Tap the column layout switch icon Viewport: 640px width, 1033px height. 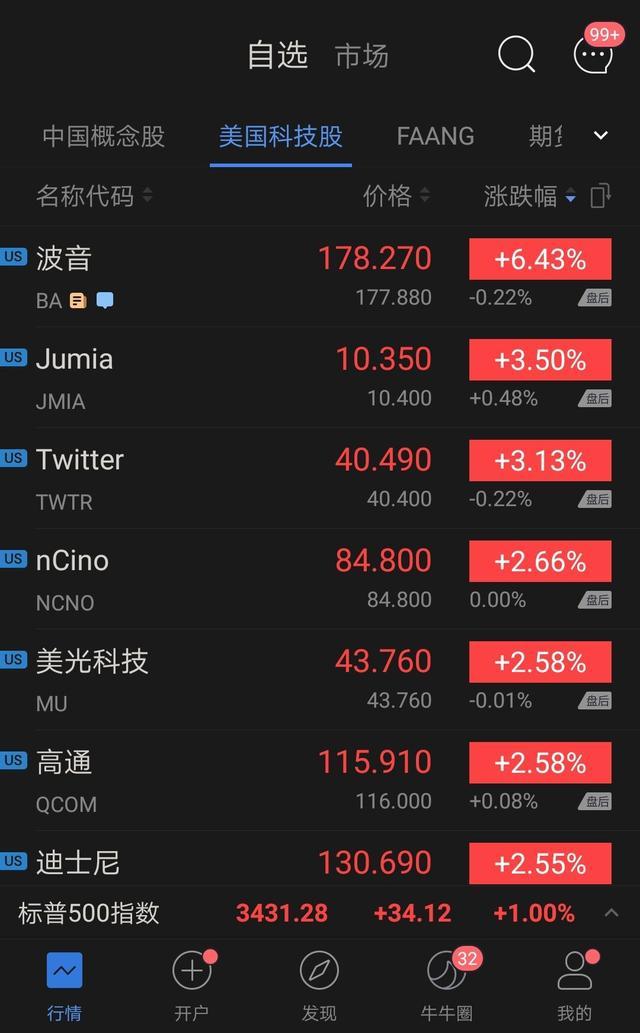[600, 196]
